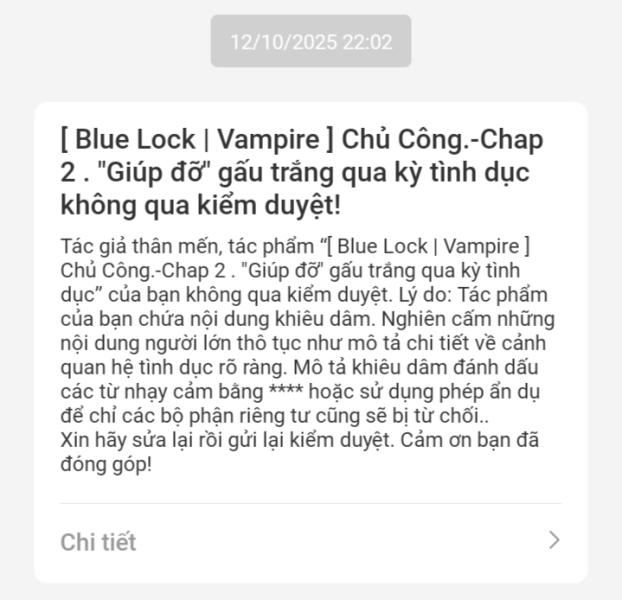Open the Blue Lock Vampire notification card
This screenshot has height=600, width=622.
coord(310,300)
